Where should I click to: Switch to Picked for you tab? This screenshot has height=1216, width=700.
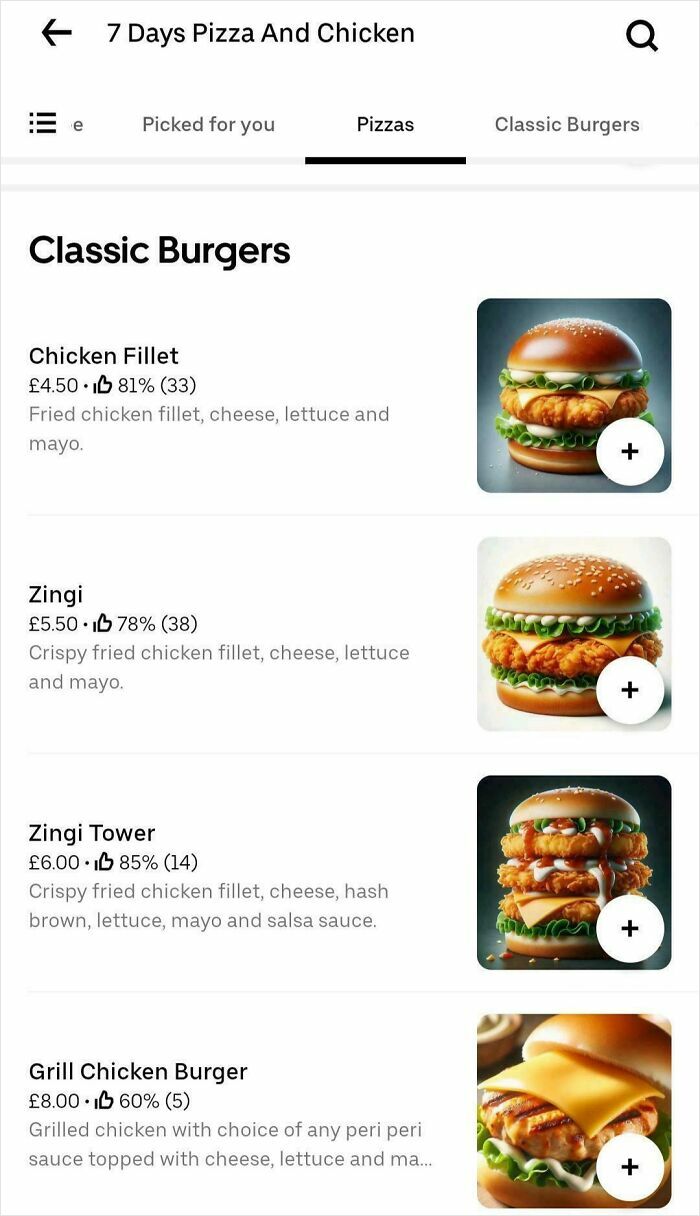[x=208, y=125]
